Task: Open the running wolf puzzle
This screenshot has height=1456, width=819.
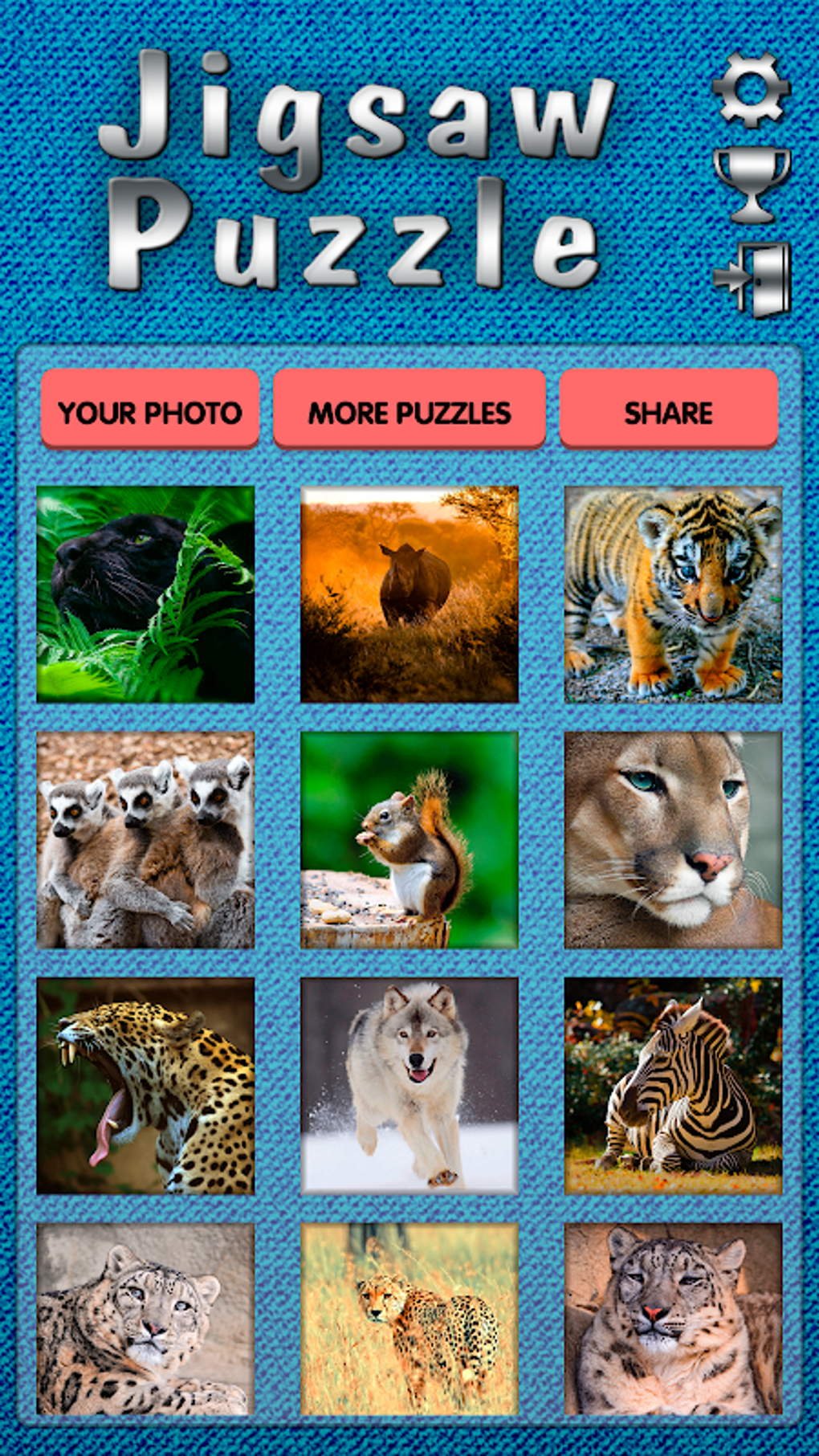Action: pos(409,1086)
